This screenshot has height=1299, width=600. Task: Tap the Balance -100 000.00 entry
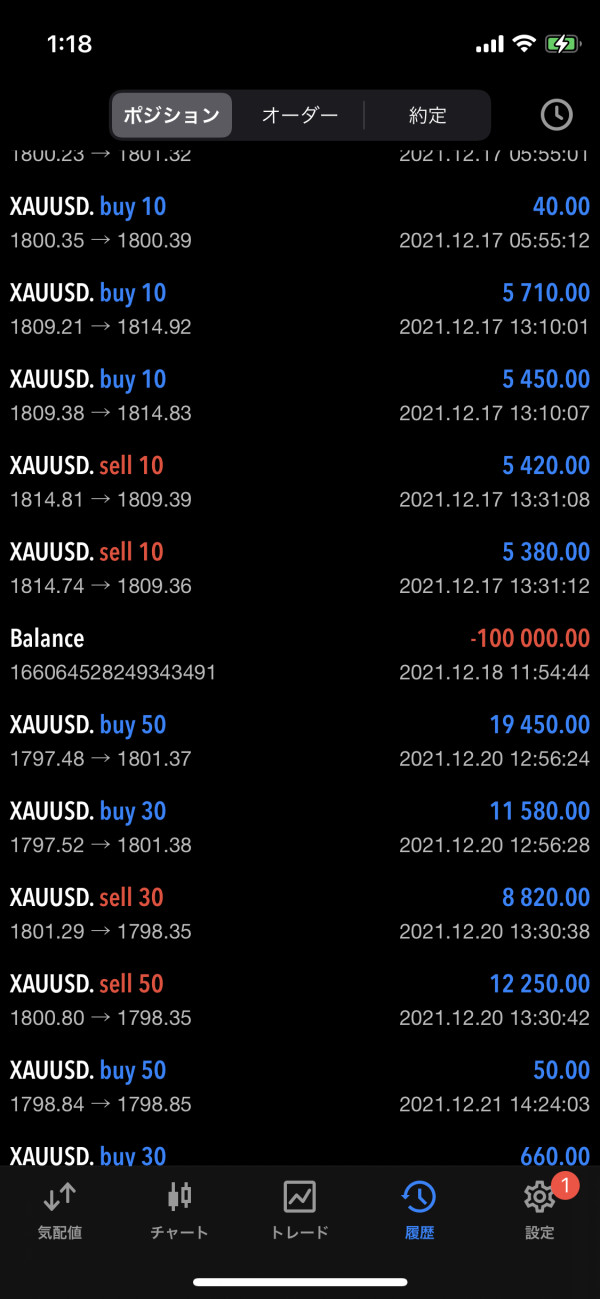[x=300, y=654]
